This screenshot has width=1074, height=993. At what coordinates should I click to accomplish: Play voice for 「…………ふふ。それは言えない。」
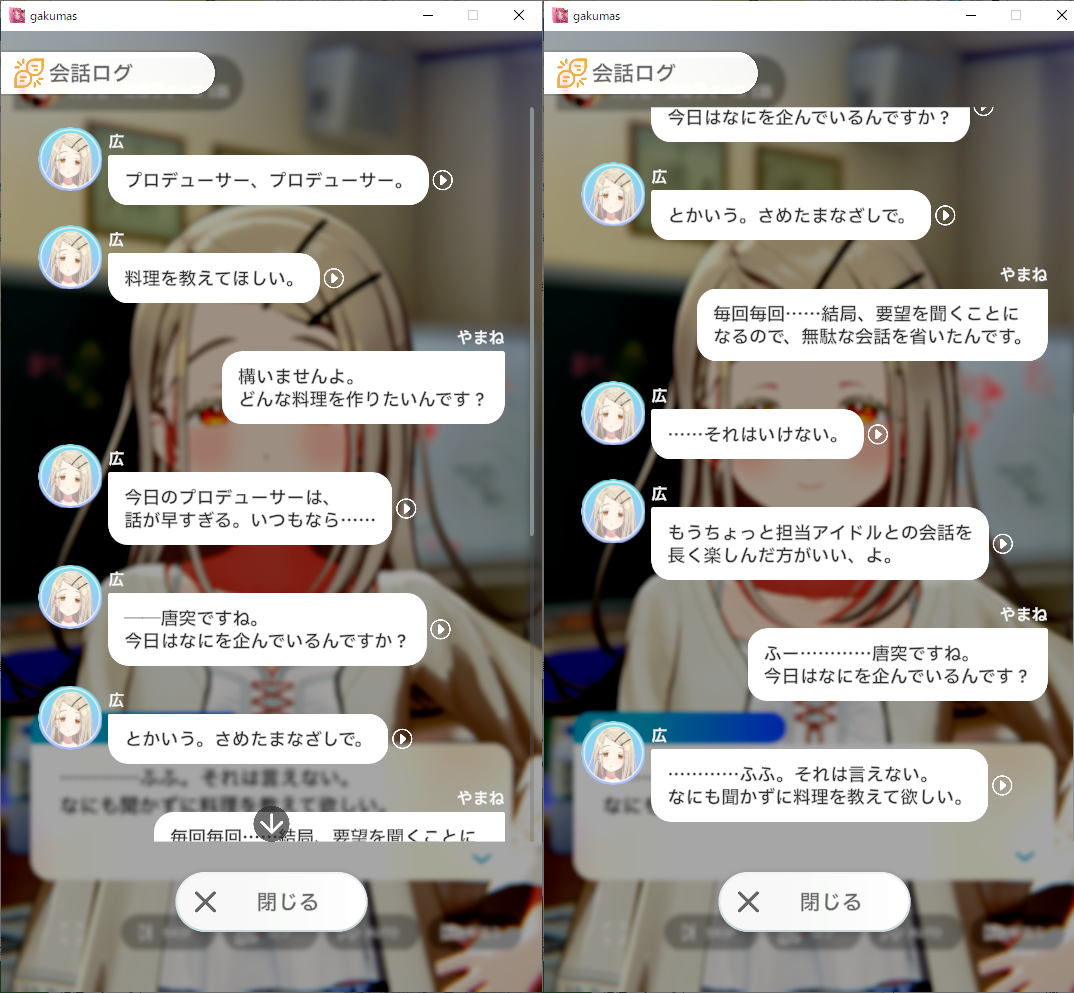pos(1002,785)
